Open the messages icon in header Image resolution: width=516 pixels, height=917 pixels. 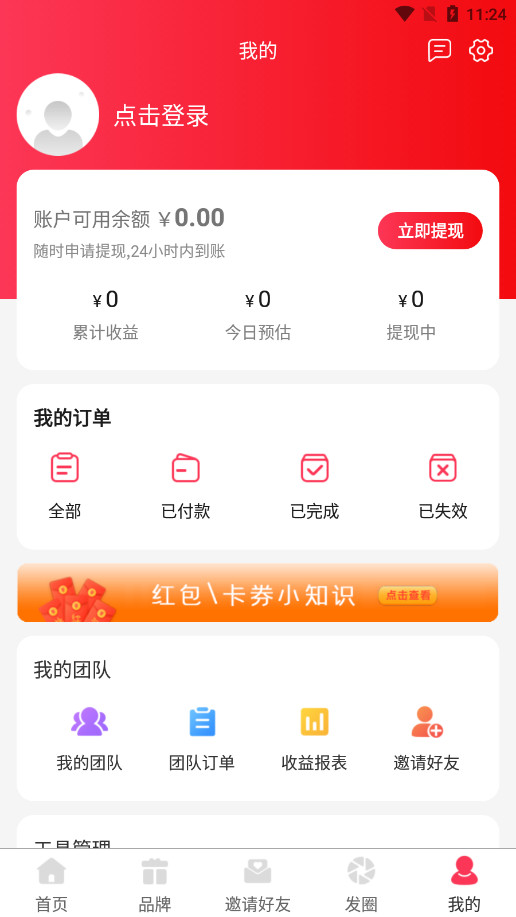point(439,50)
